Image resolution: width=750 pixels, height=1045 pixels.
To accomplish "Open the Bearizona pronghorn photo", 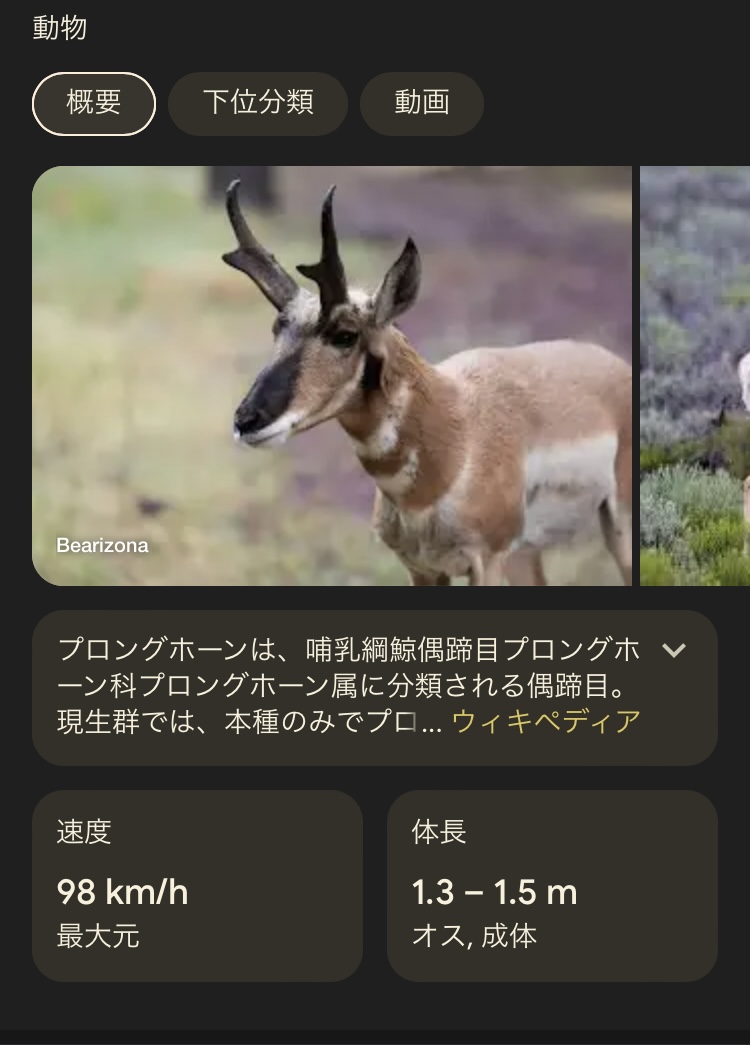I will click(332, 376).
